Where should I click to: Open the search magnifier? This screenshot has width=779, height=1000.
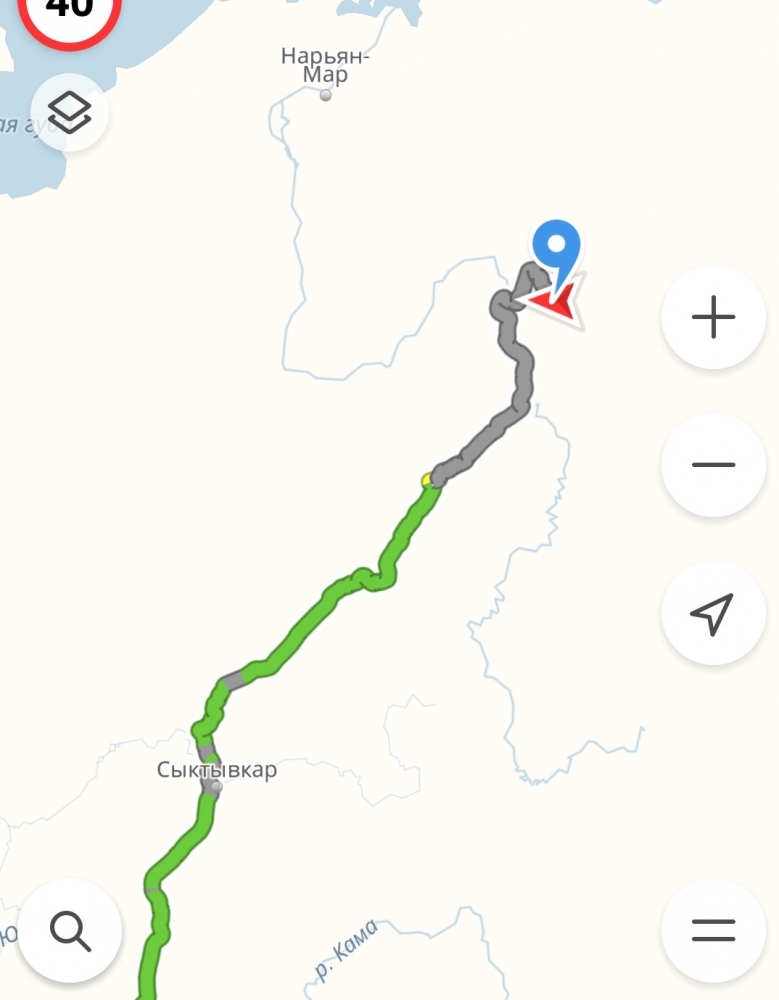pos(70,931)
